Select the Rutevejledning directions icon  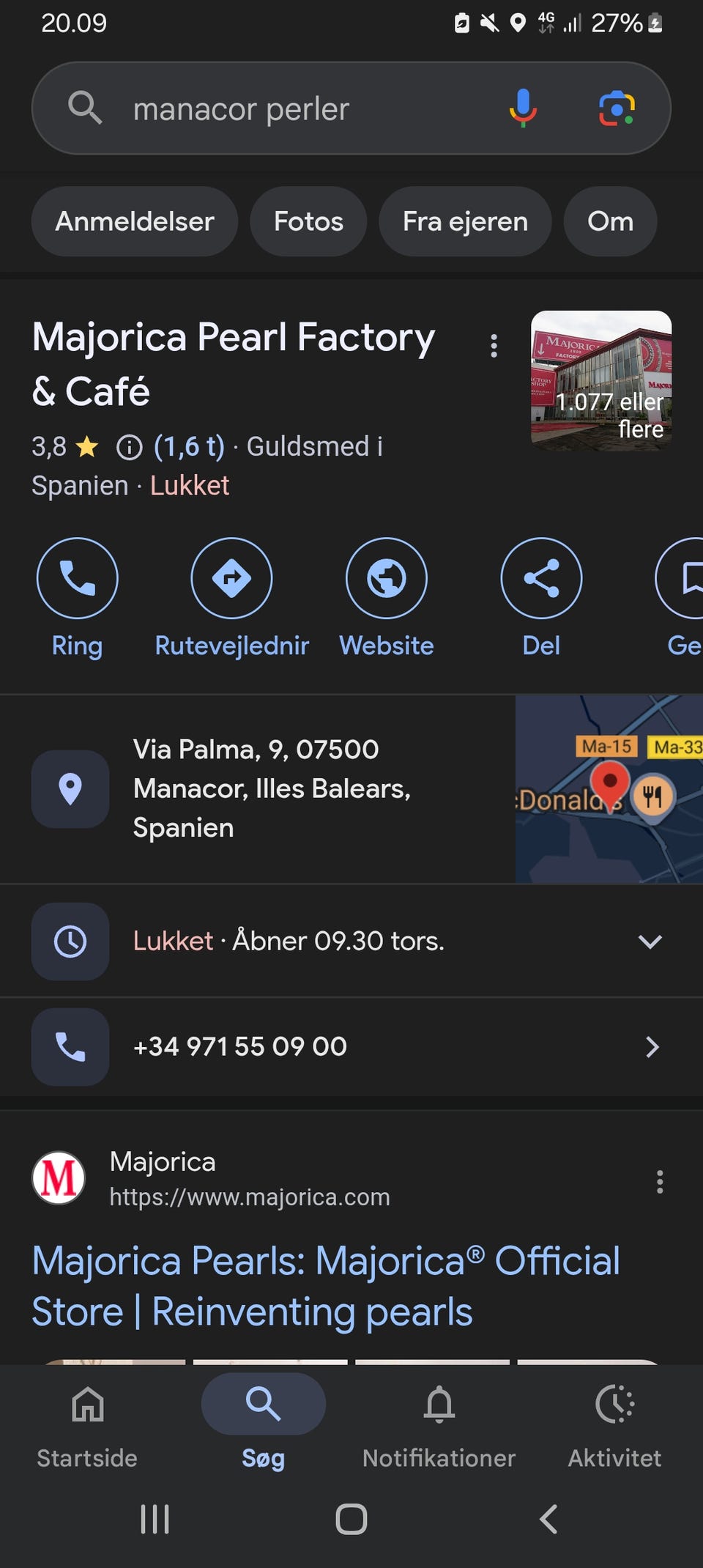point(232,578)
